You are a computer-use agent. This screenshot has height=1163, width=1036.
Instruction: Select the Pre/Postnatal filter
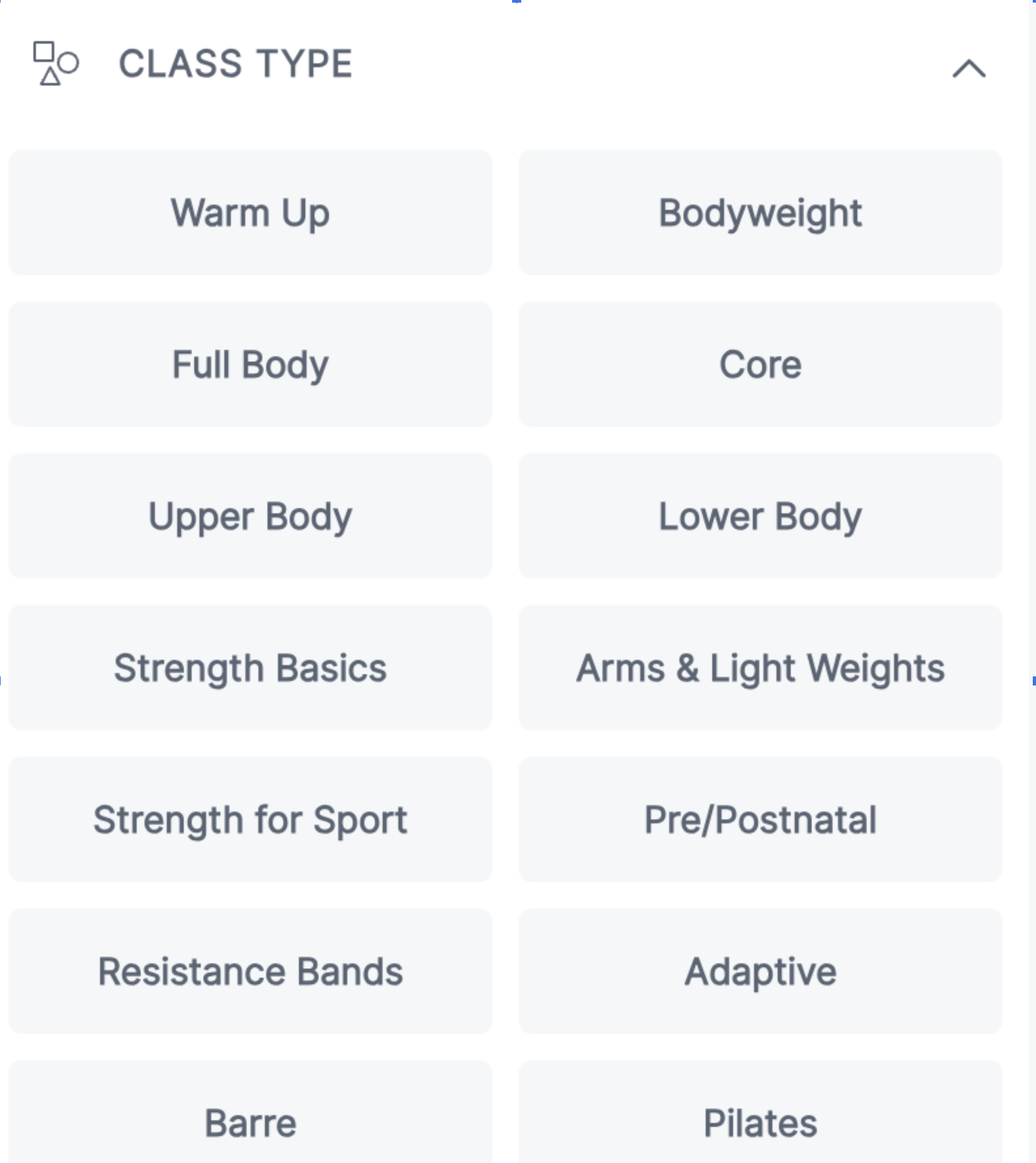click(761, 820)
